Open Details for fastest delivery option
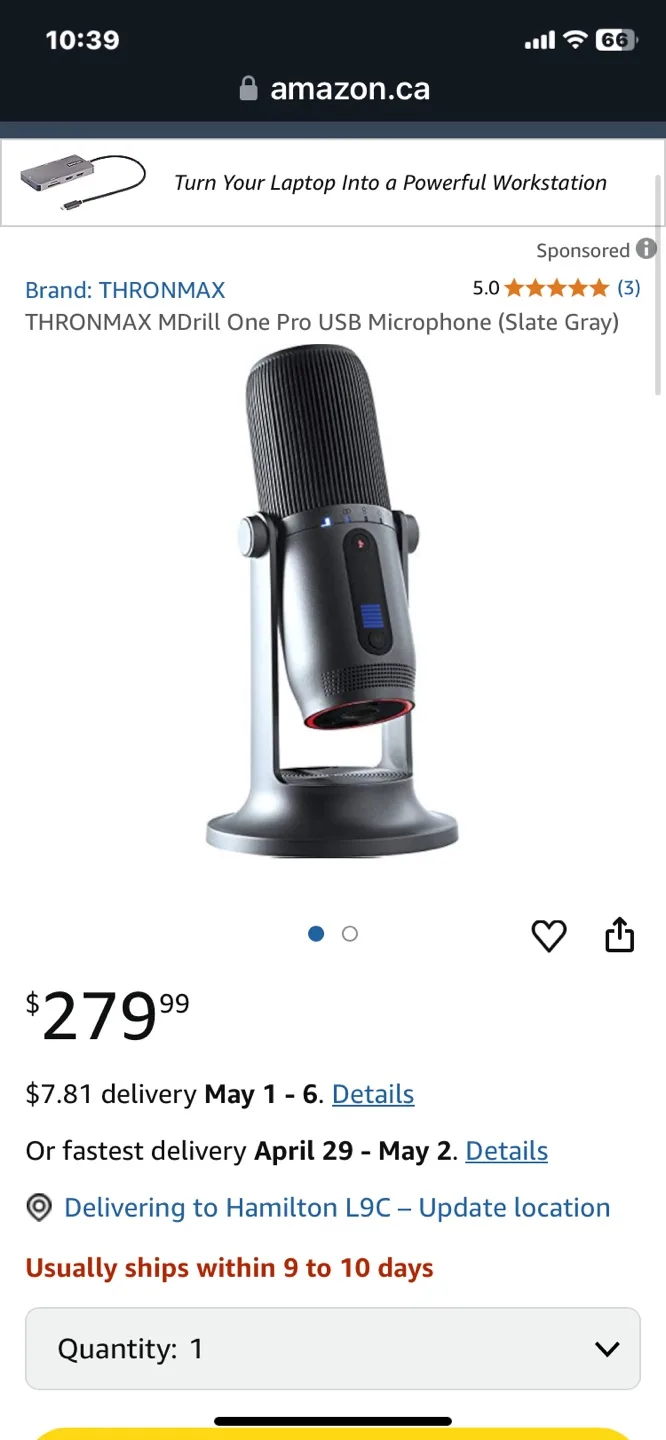The width and height of the screenshot is (666, 1440). [x=507, y=1151]
